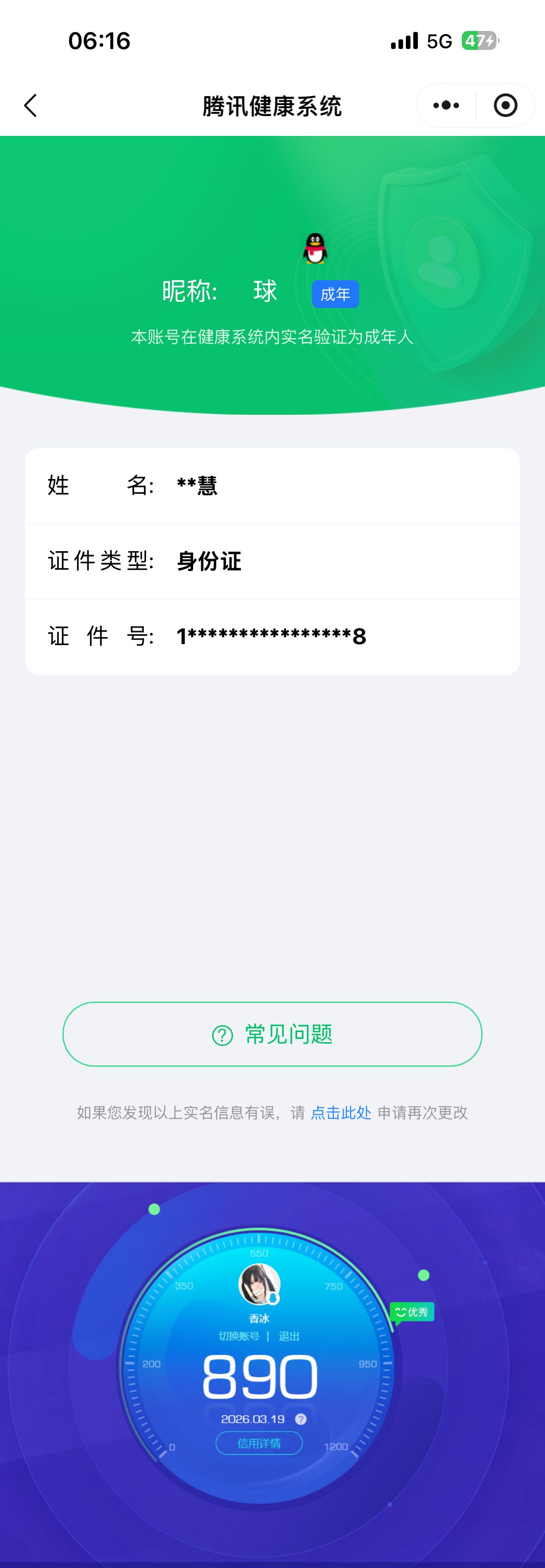Follow the 点击此处 link to change info
545x1568 pixels.
click(341, 1113)
